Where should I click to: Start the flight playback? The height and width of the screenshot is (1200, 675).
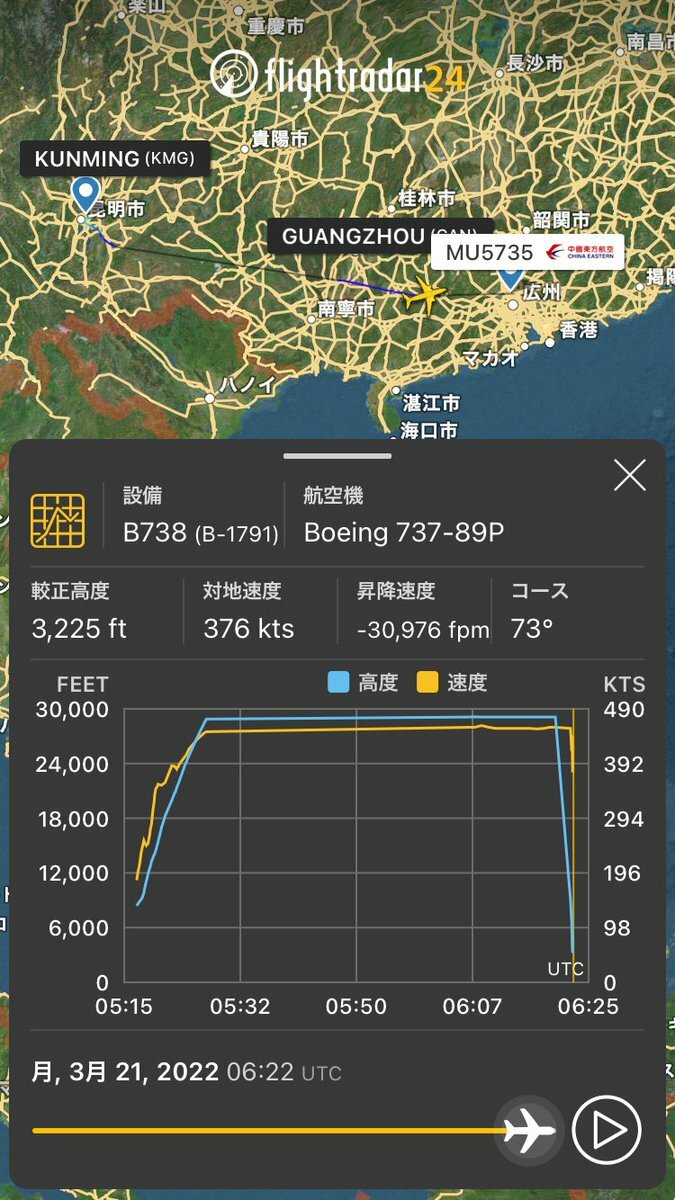point(606,1130)
